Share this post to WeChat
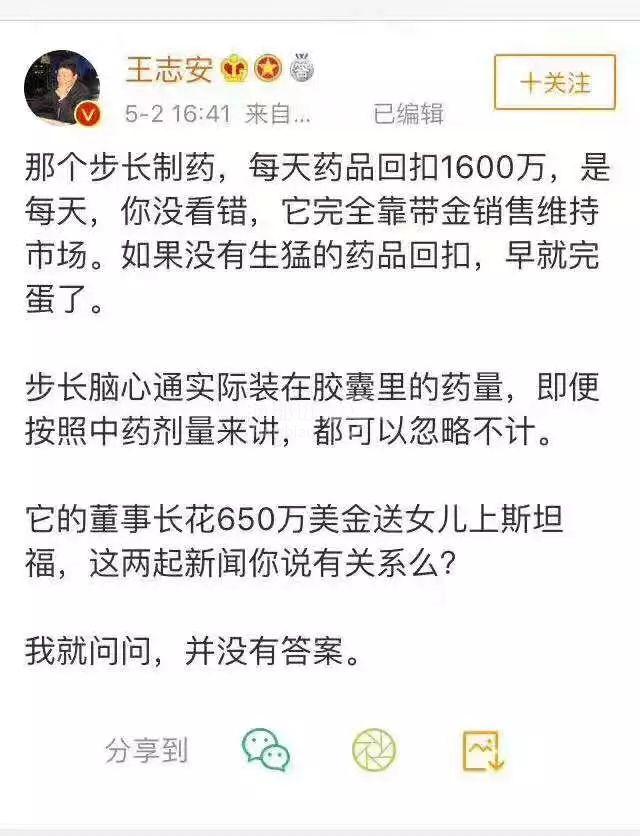The width and height of the screenshot is (640, 836). (266, 750)
